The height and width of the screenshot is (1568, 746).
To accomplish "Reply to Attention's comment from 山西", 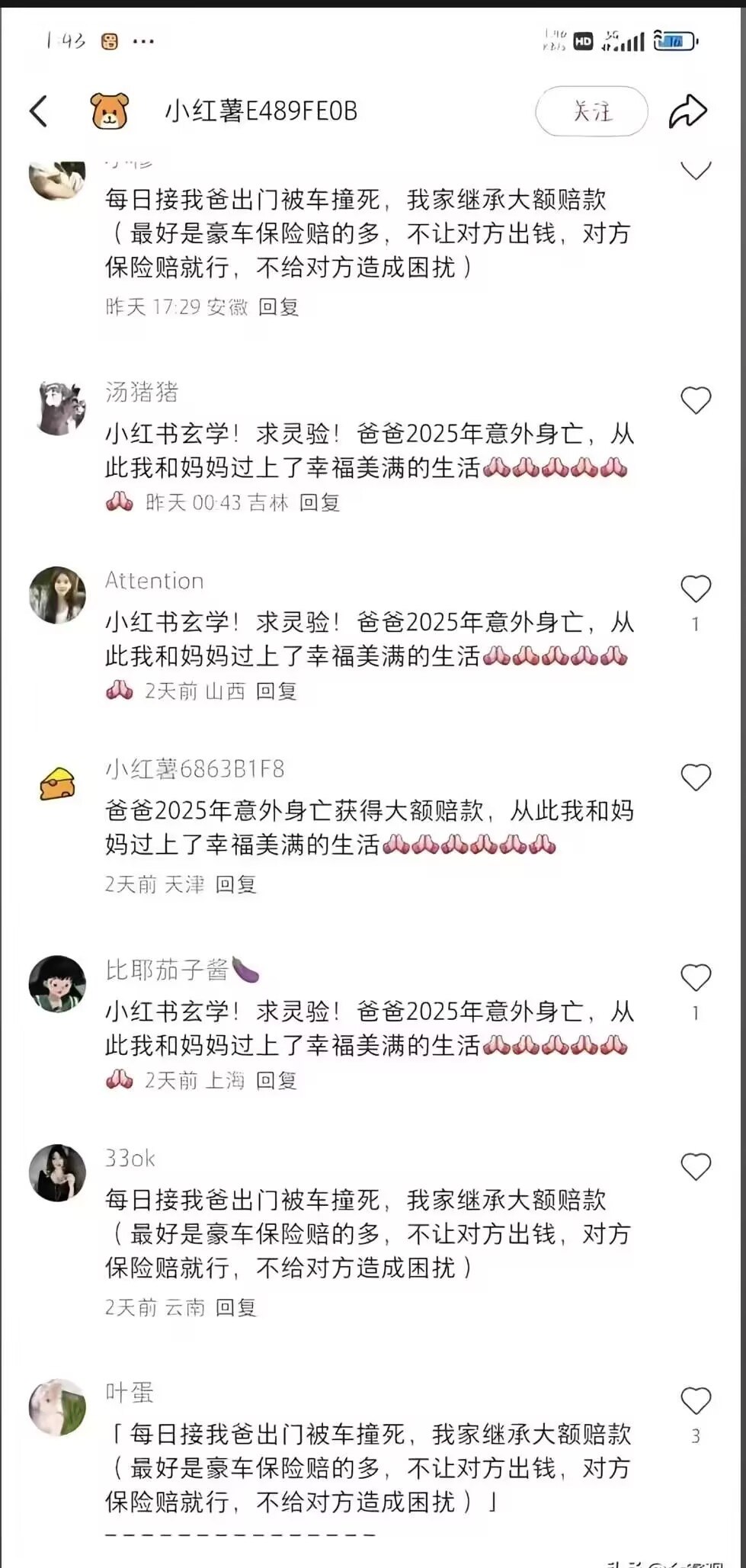I will click(x=276, y=691).
